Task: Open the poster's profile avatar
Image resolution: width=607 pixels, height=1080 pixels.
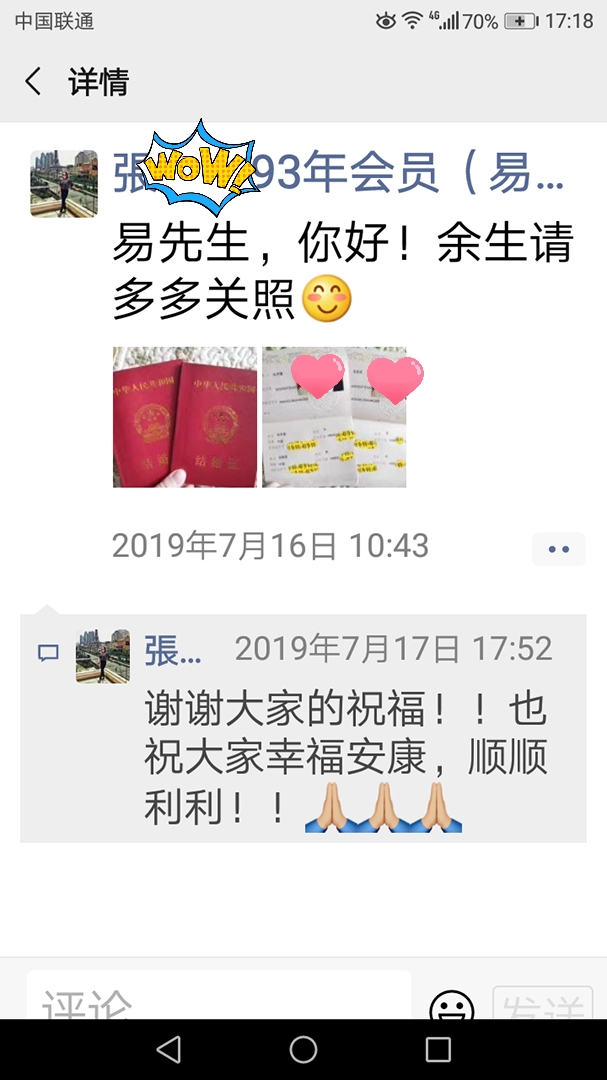Action: [64, 184]
